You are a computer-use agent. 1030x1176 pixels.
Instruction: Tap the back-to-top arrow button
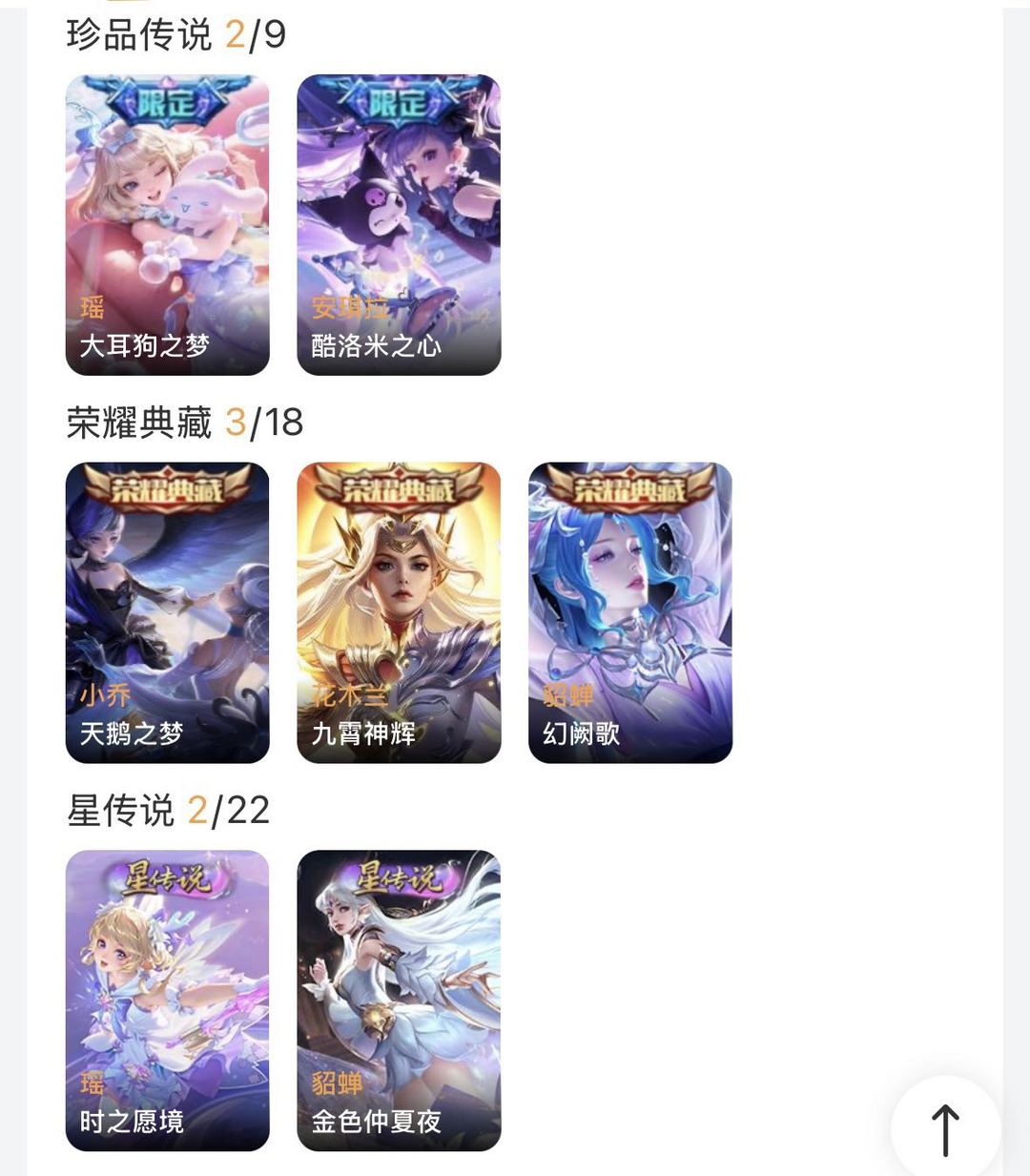tap(945, 1129)
